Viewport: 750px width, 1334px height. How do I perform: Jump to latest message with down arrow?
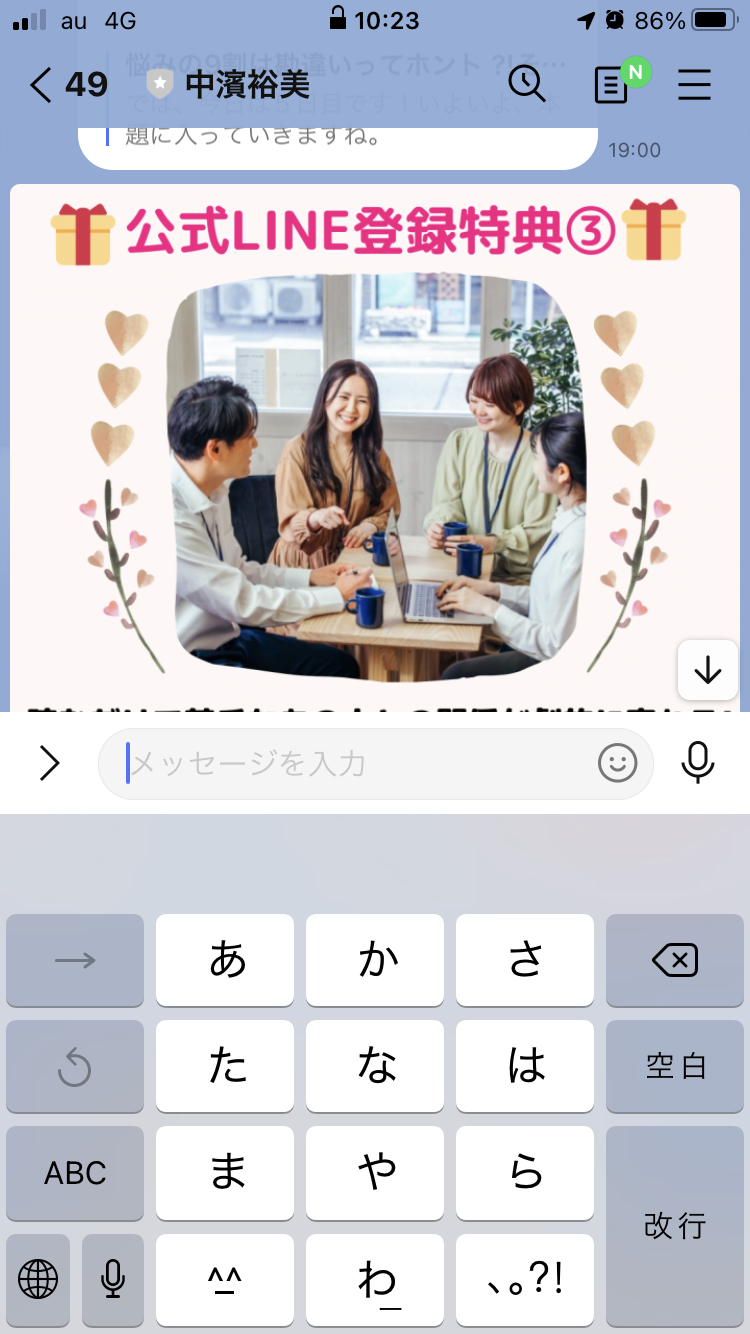pyautogui.click(x=708, y=670)
